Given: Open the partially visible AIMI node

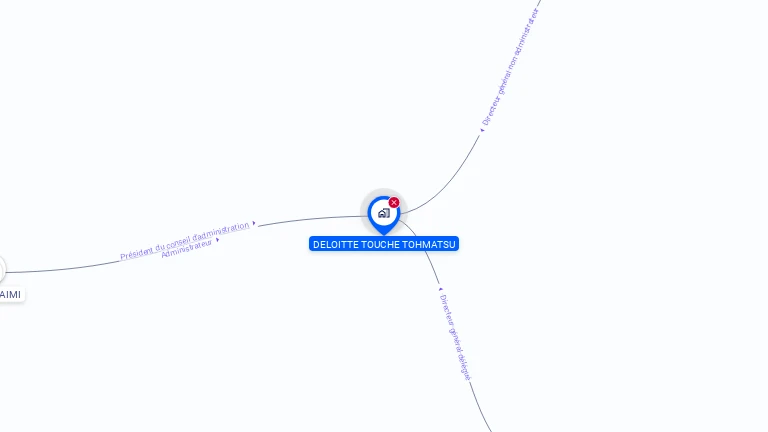Looking at the screenshot, I should [x=9, y=294].
